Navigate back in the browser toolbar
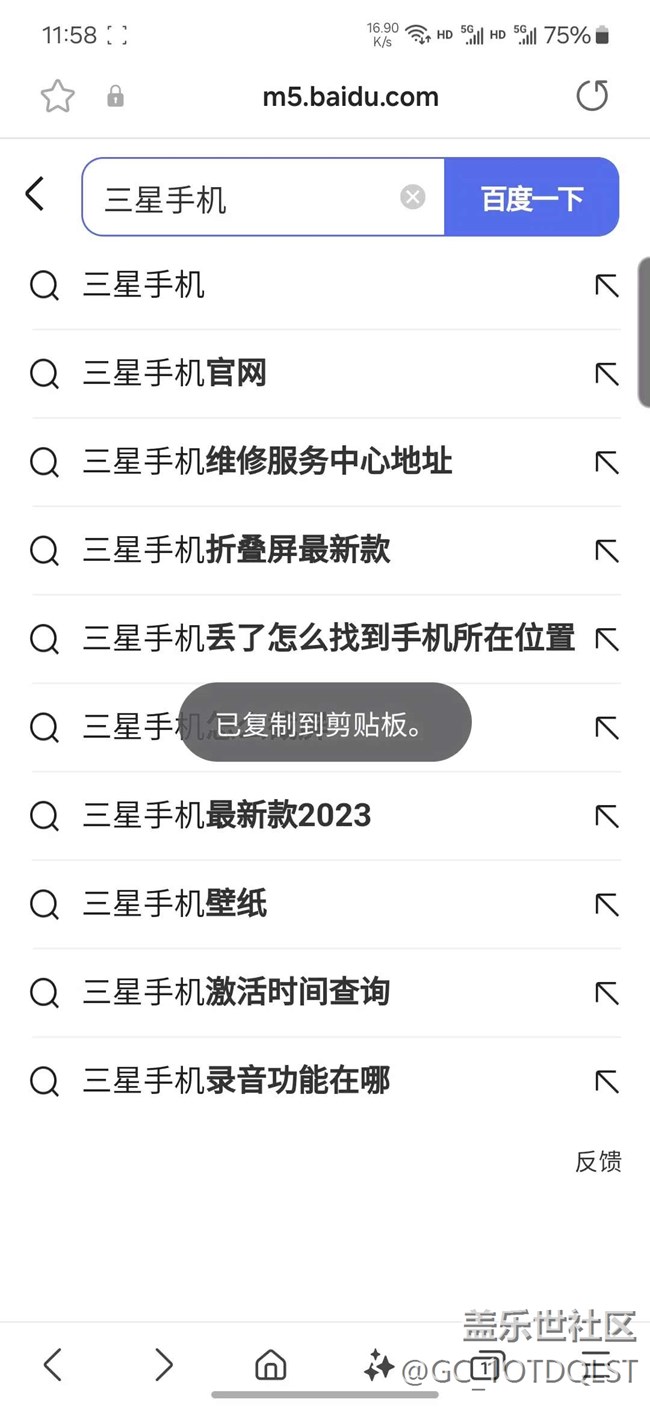 [53, 1365]
